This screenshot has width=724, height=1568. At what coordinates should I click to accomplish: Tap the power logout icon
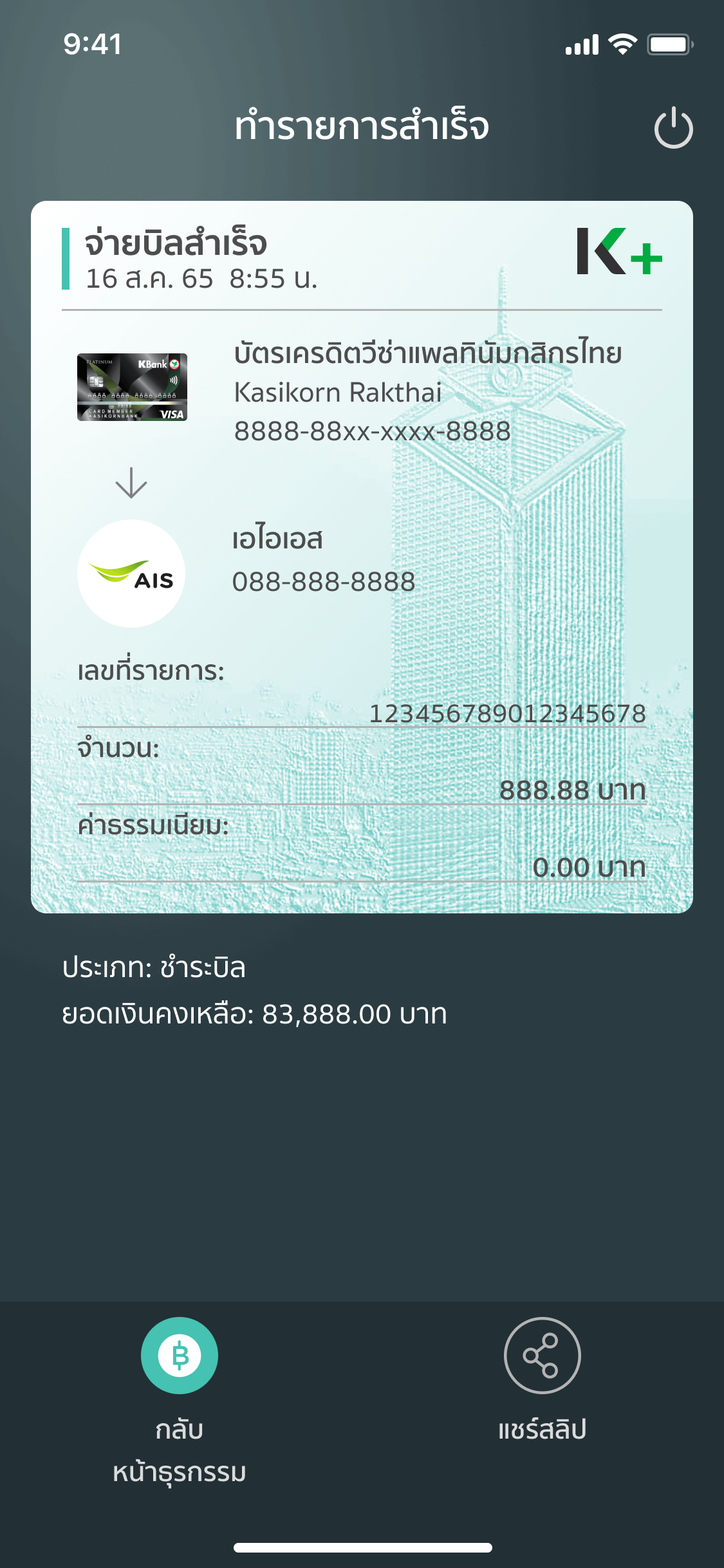[x=673, y=128]
